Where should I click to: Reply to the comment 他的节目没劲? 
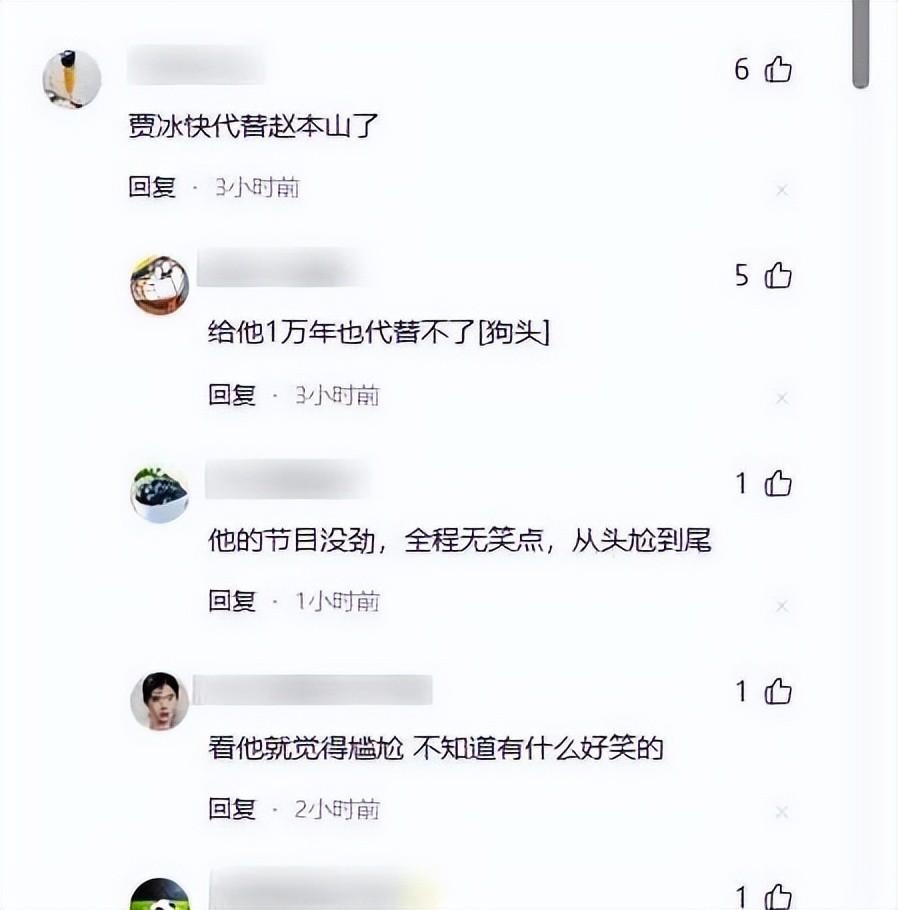click(232, 601)
